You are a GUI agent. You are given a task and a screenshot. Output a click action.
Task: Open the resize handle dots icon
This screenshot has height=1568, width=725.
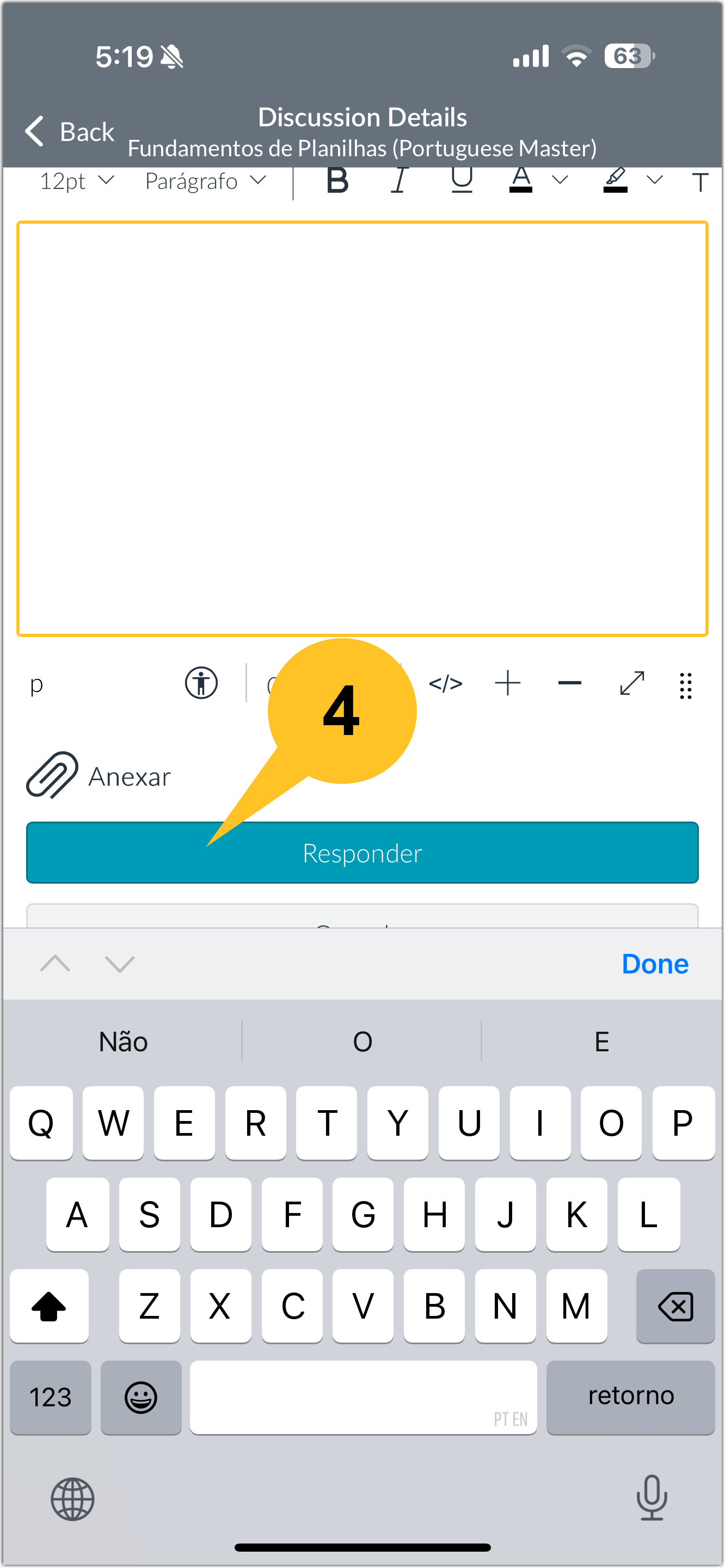(686, 685)
